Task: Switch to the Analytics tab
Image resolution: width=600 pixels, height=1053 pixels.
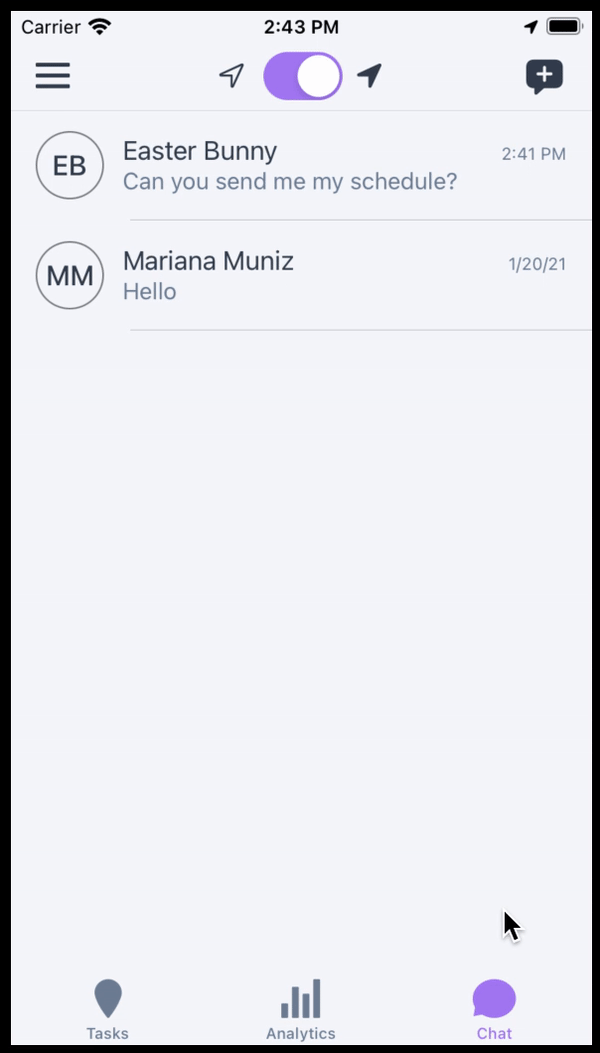Action: pyautogui.click(x=300, y=1009)
